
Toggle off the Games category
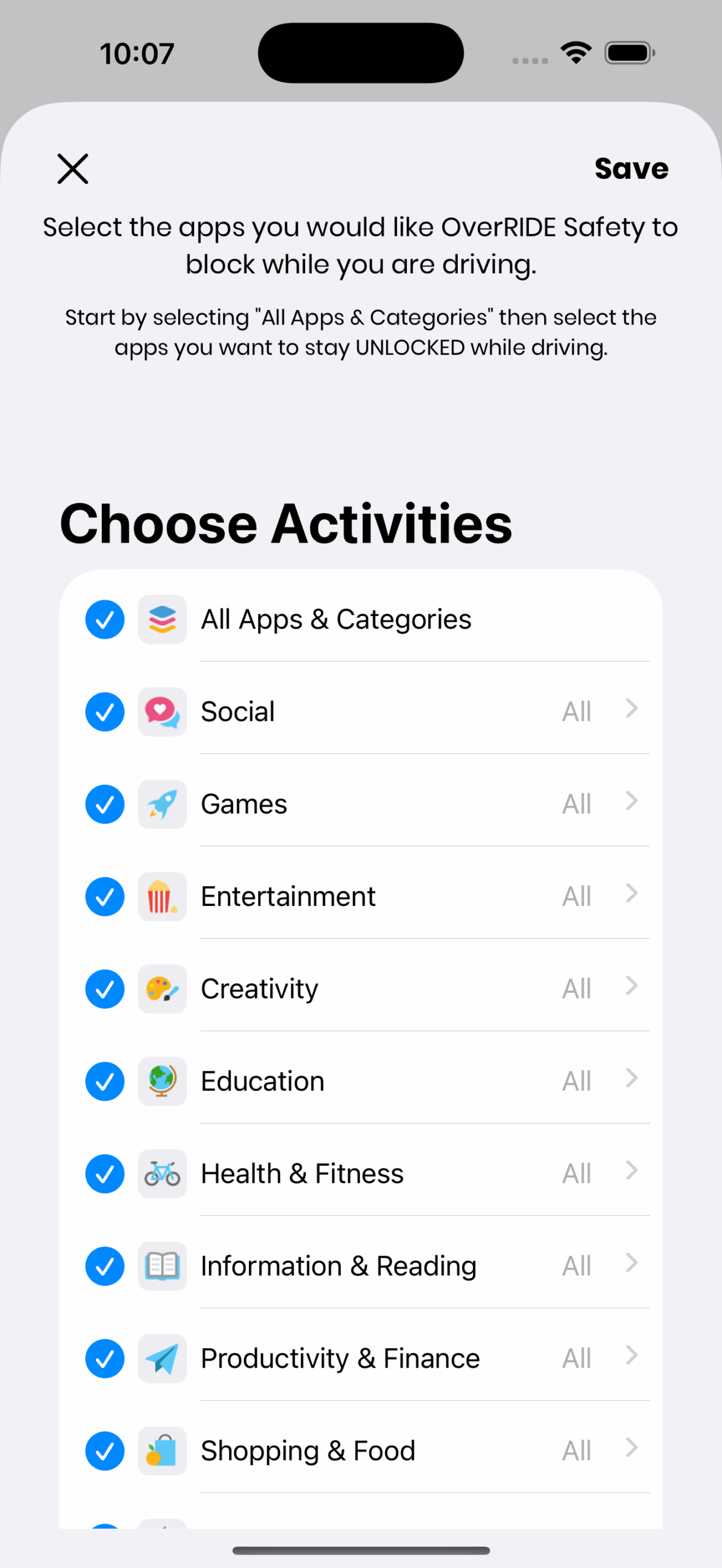click(x=104, y=804)
